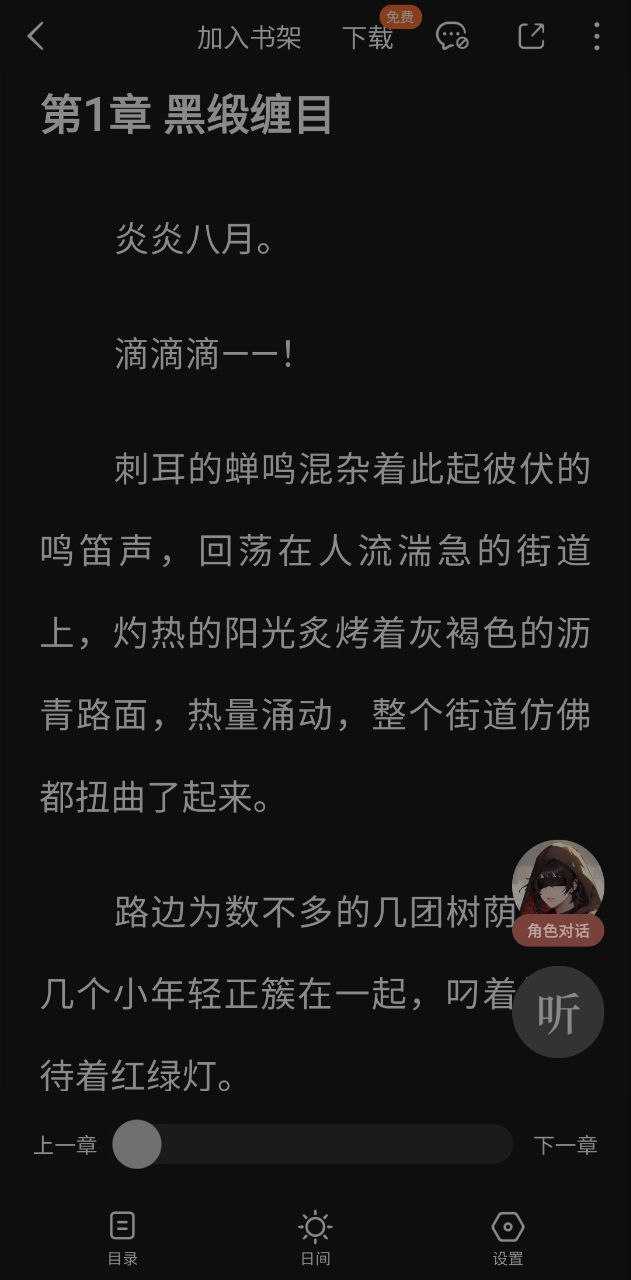Image resolution: width=631 pixels, height=1280 pixels.
Task: Go to the previous chapter (上一章)
Action: click(x=66, y=1146)
